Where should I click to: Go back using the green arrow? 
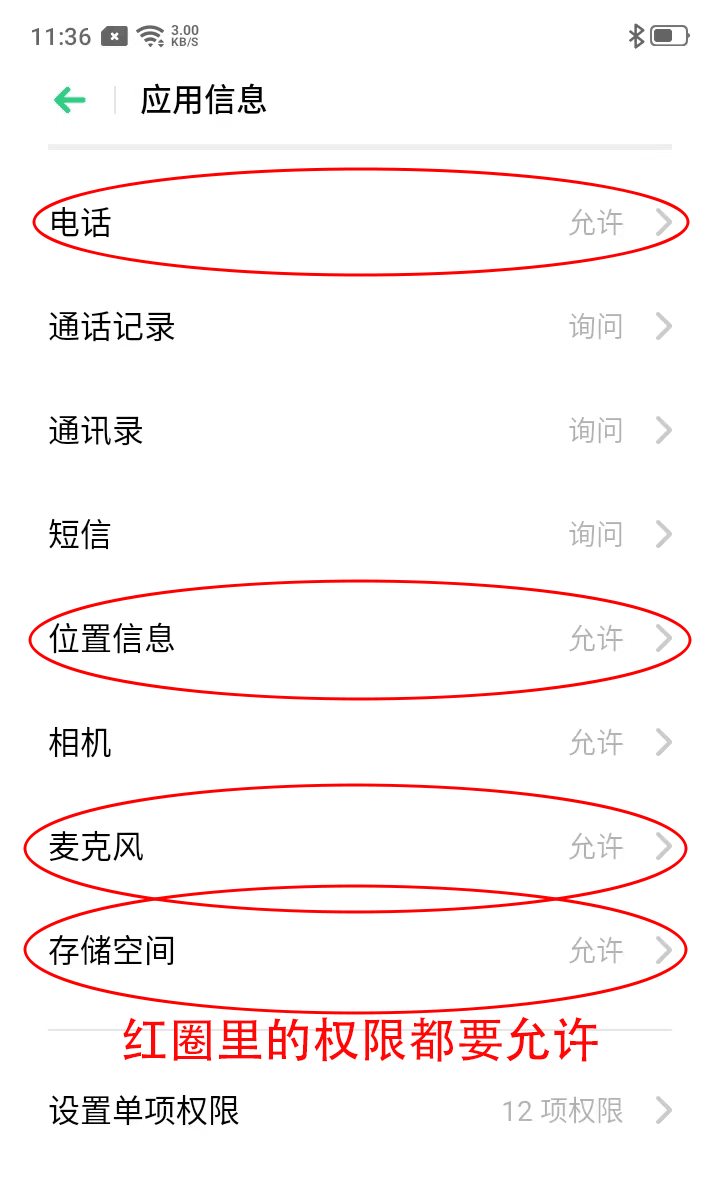point(70,100)
